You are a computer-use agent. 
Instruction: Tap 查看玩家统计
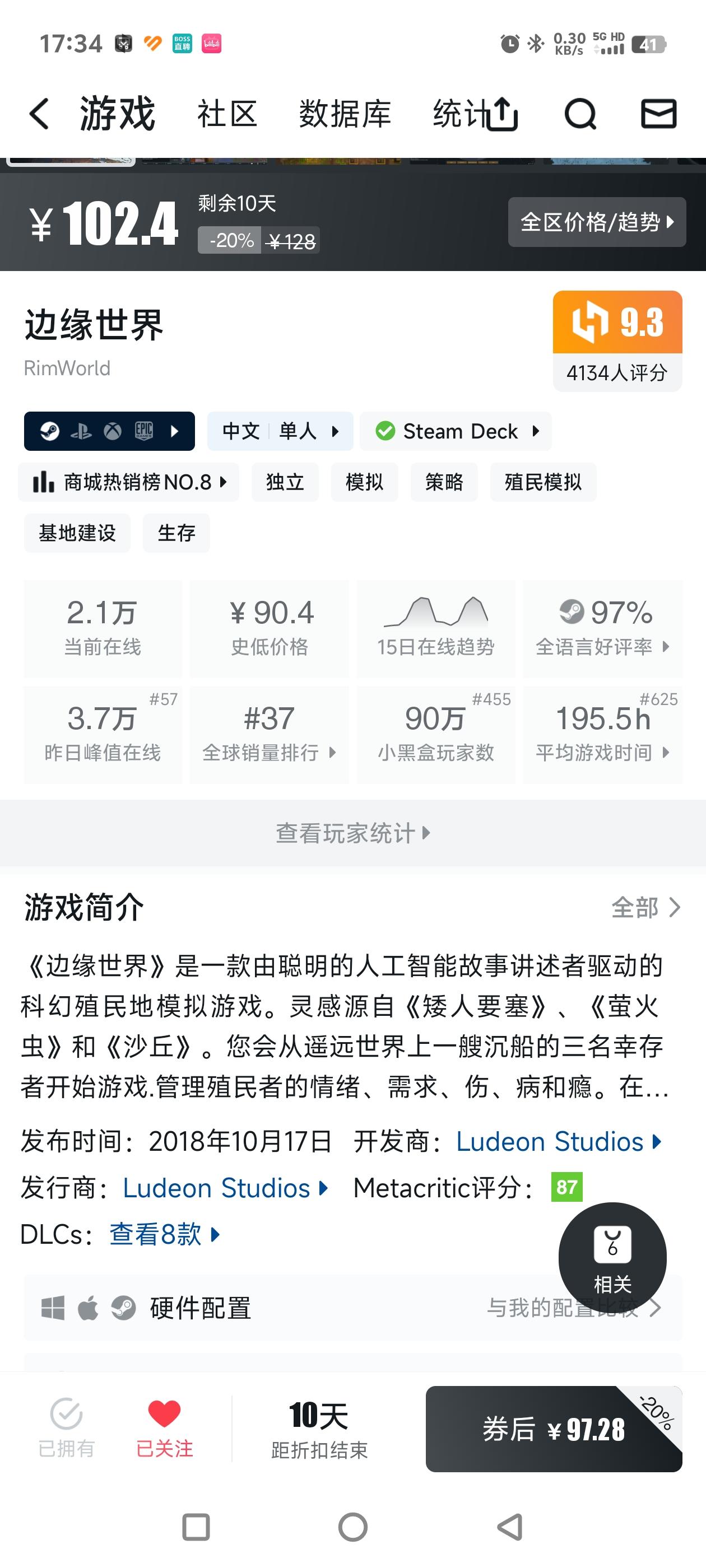(x=354, y=833)
